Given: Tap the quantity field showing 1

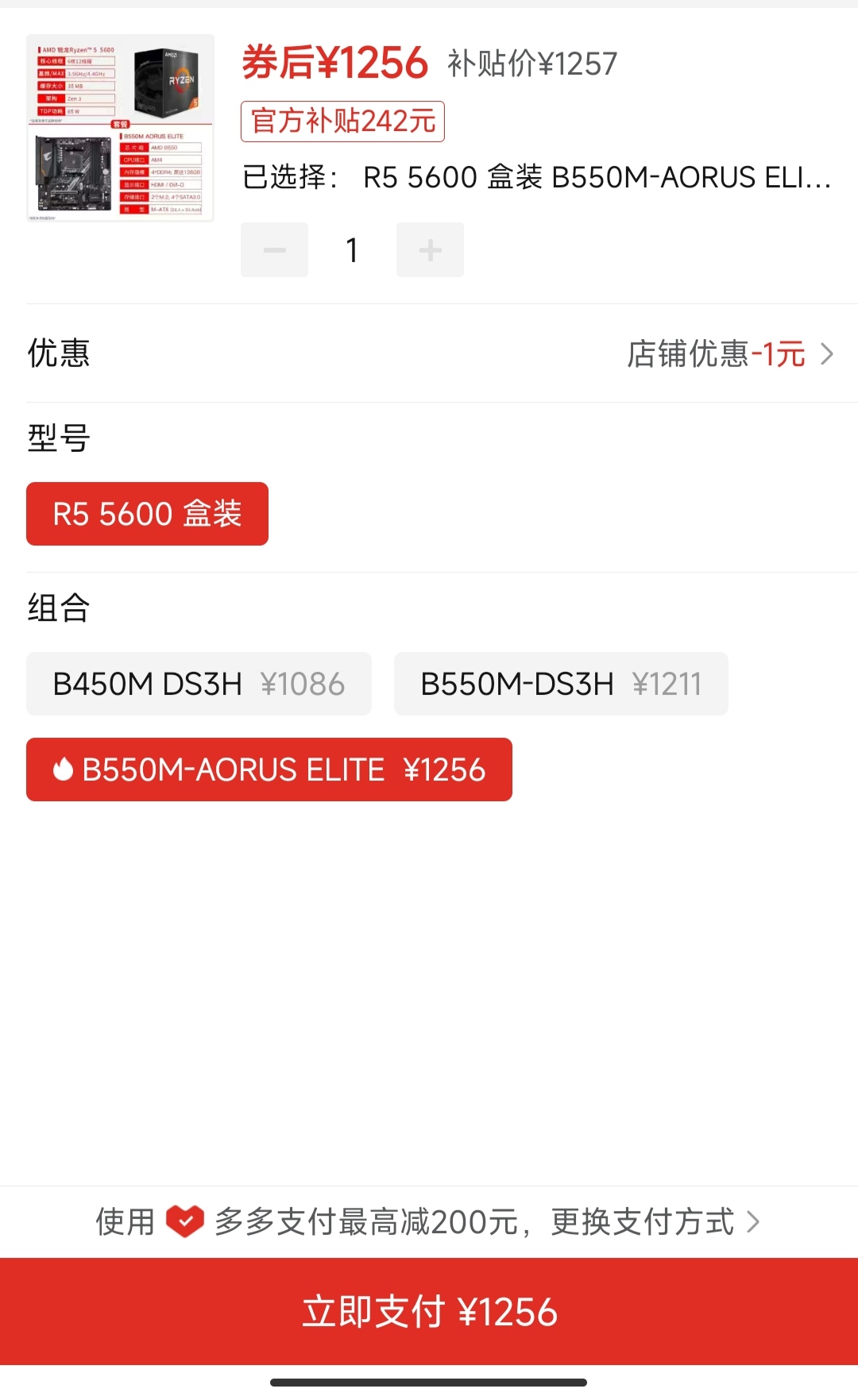Looking at the screenshot, I should tap(352, 249).
